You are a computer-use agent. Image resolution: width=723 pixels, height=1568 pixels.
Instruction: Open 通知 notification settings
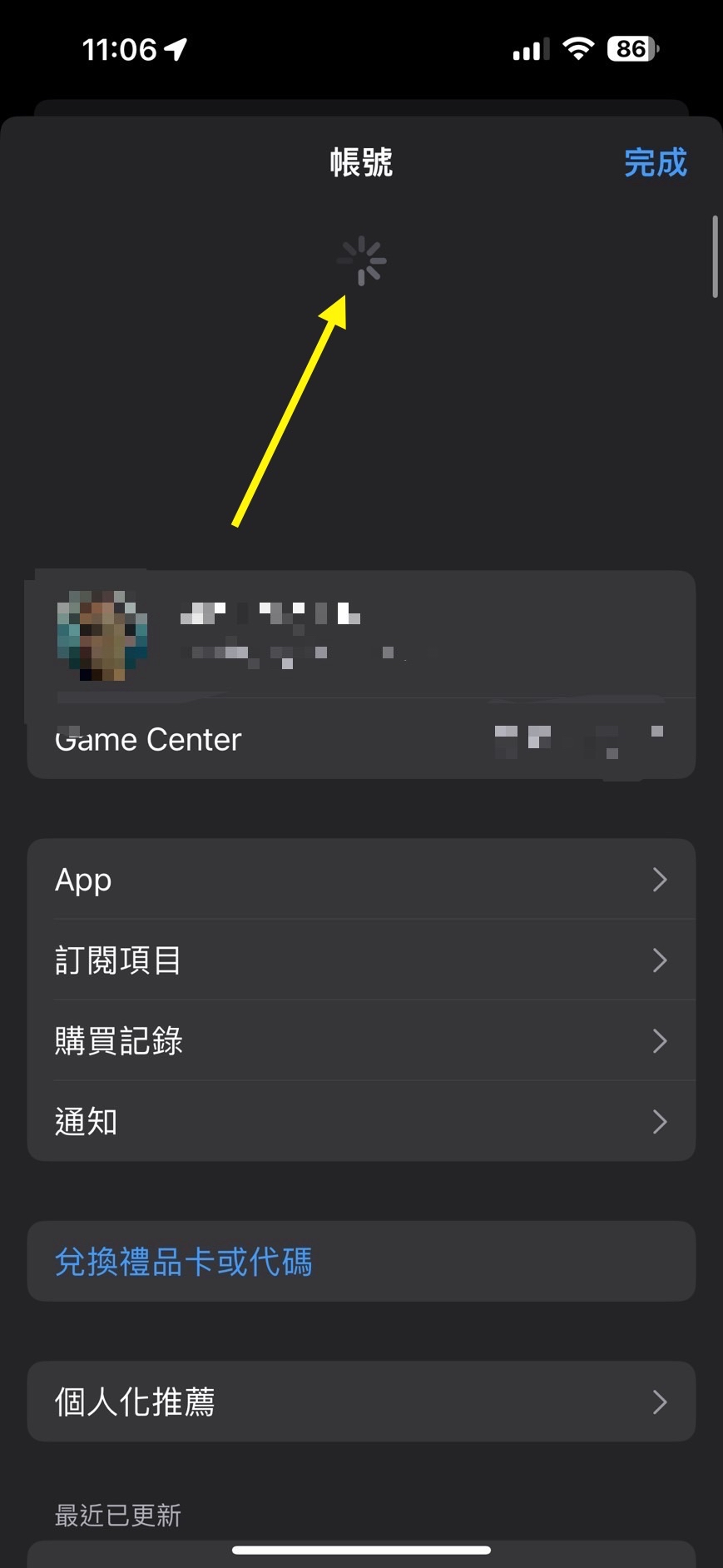pos(361,1122)
